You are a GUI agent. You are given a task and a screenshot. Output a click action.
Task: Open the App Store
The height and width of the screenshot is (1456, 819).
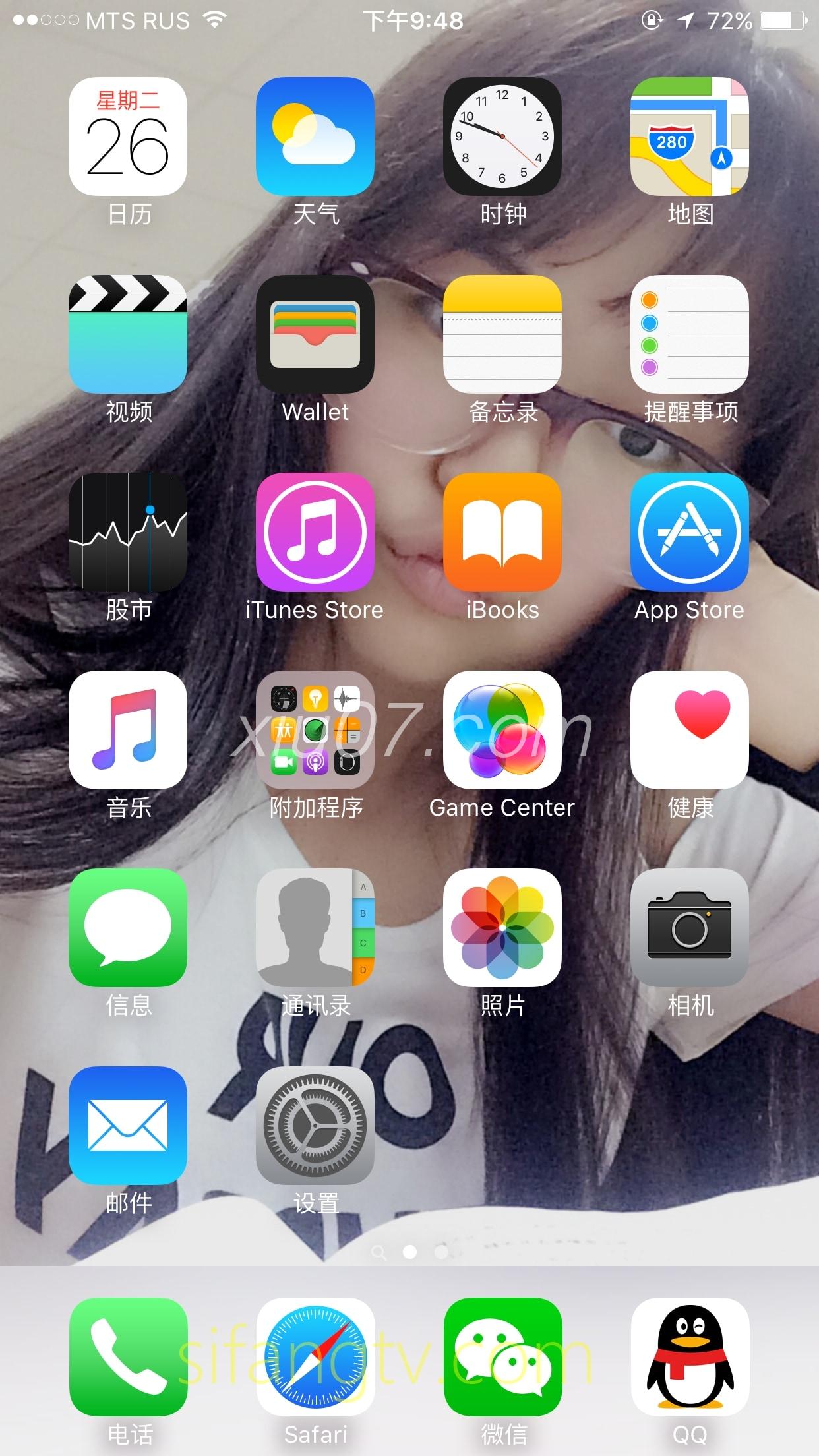[x=690, y=532]
